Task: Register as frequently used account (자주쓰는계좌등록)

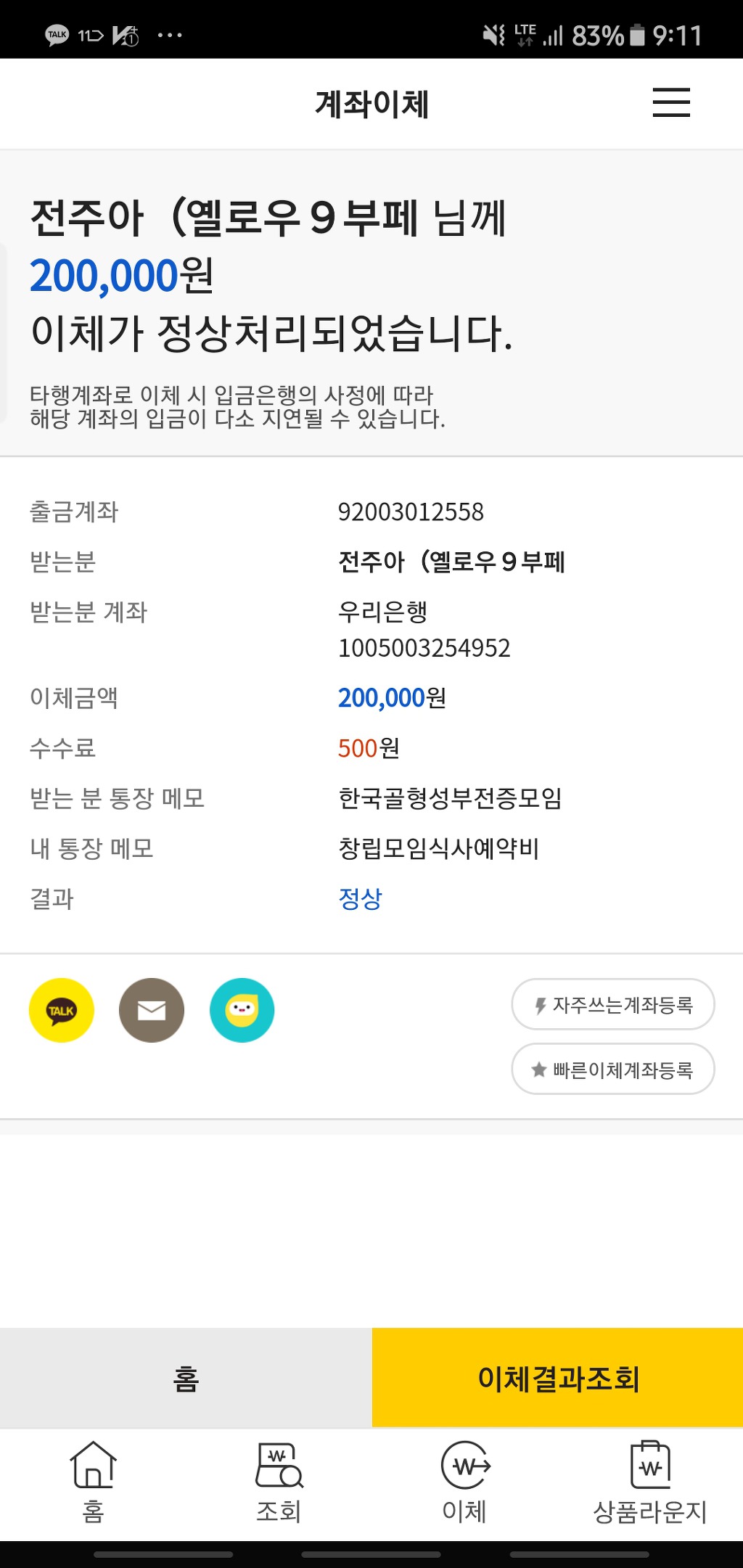Action: click(x=613, y=1004)
